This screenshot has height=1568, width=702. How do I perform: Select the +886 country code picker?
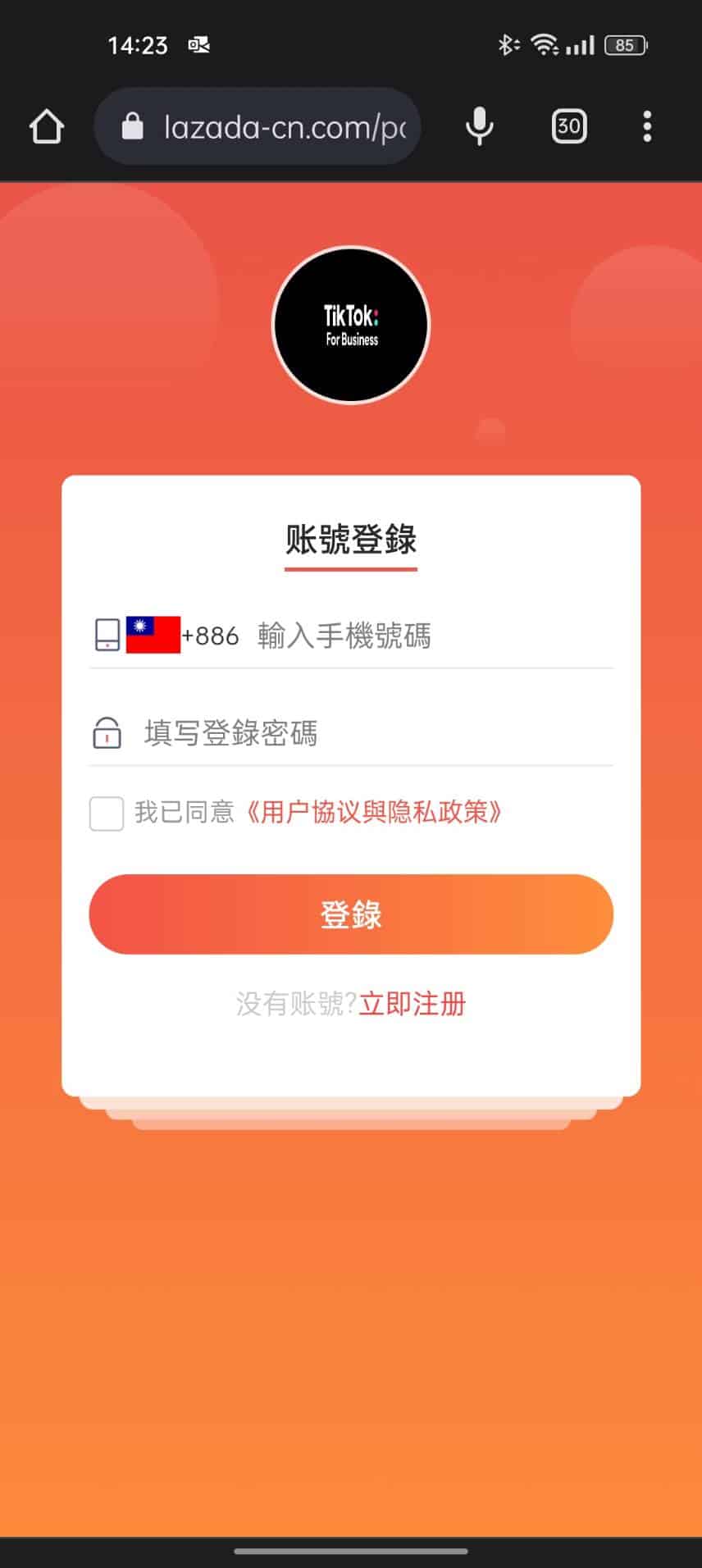[x=184, y=636]
